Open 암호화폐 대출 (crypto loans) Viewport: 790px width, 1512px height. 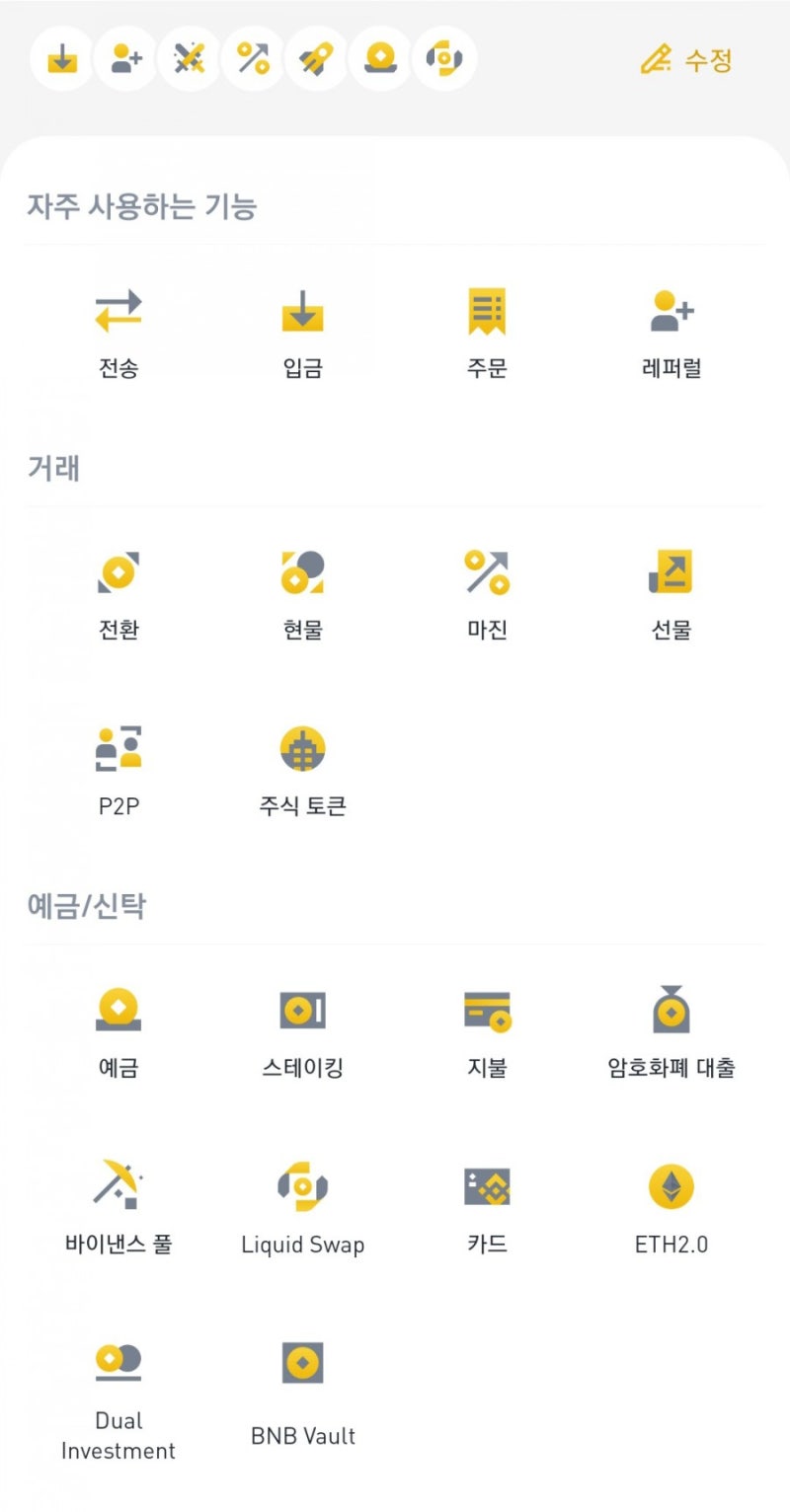pyautogui.click(x=671, y=1011)
